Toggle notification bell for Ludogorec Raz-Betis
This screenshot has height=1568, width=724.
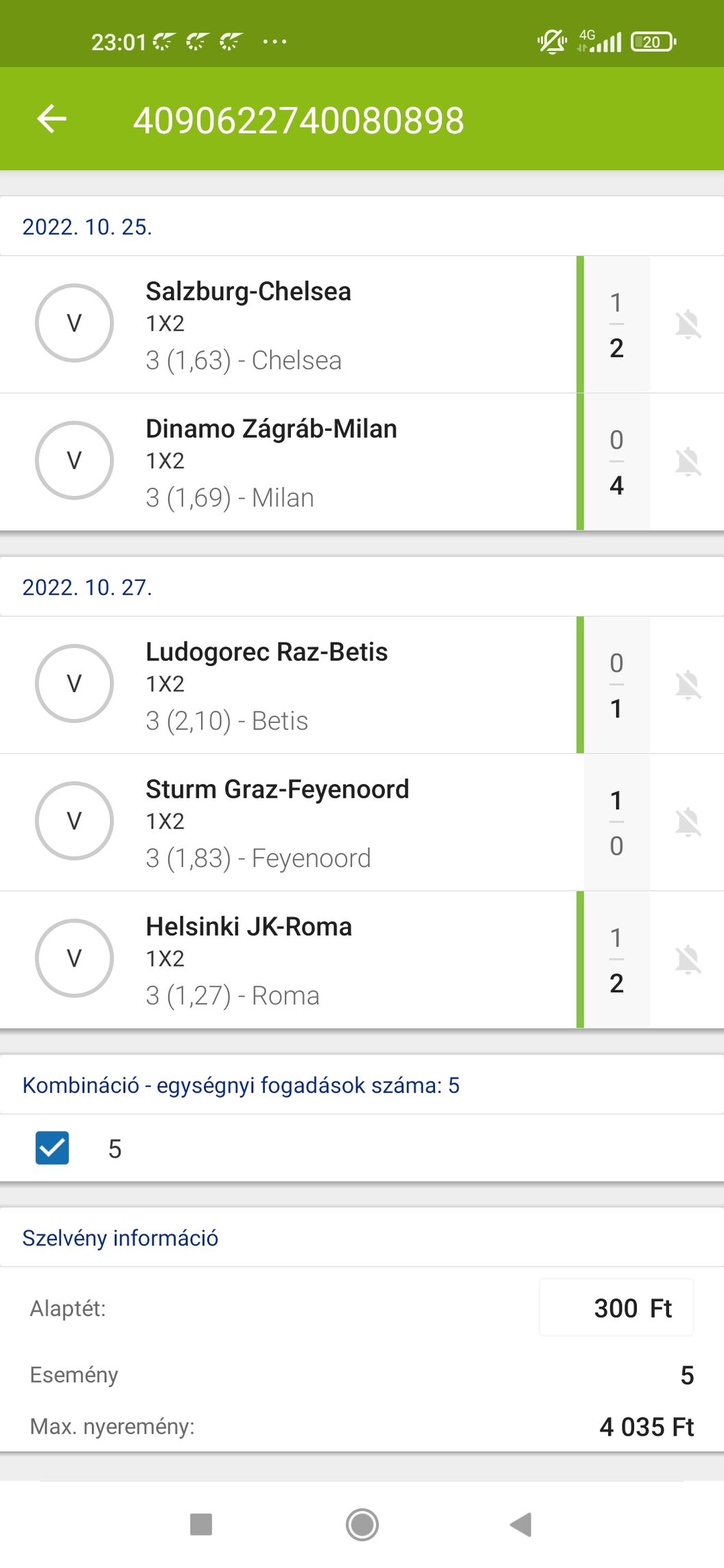click(688, 685)
